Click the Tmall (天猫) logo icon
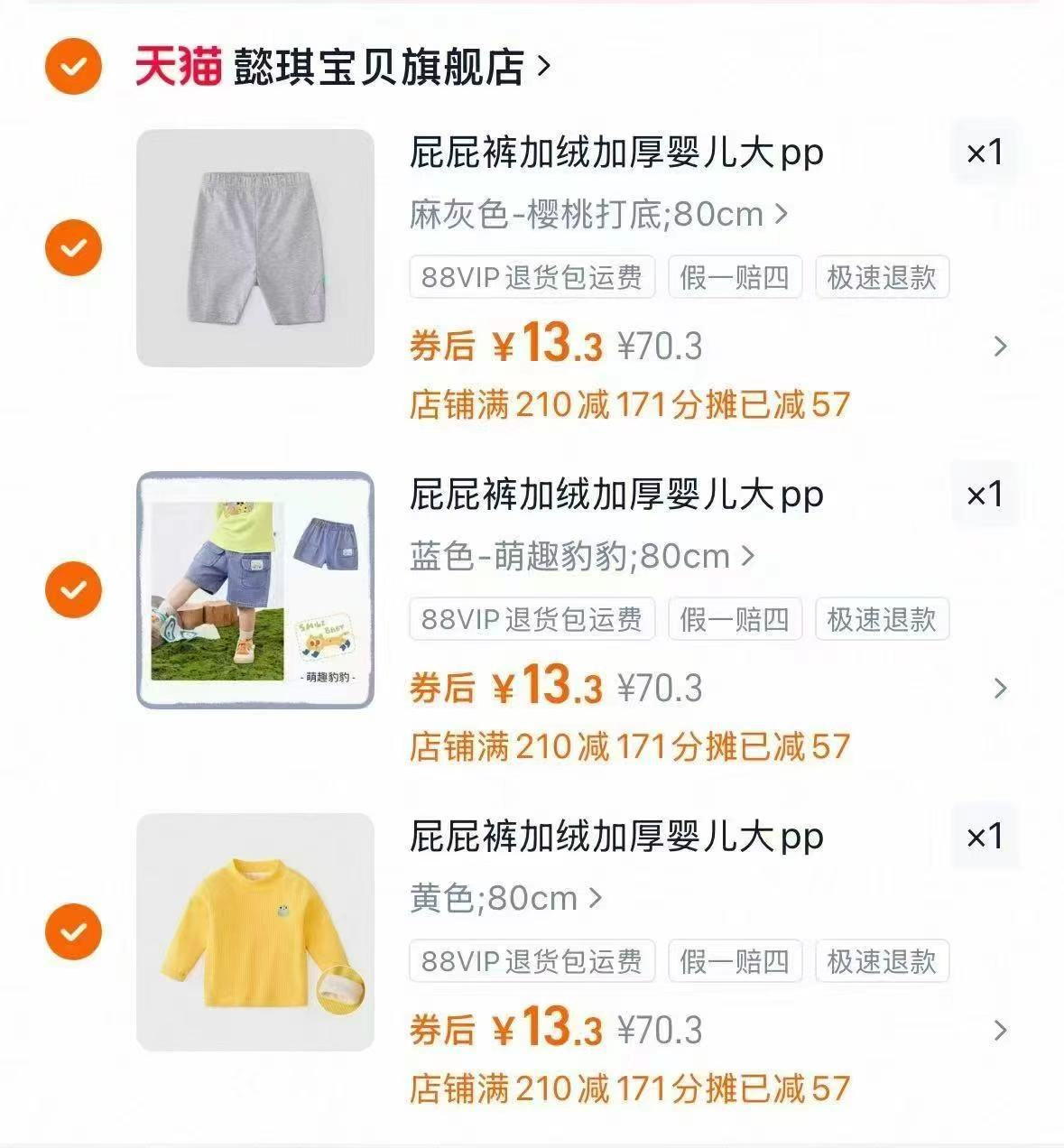The image size is (1064, 1148). click(177, 65)
